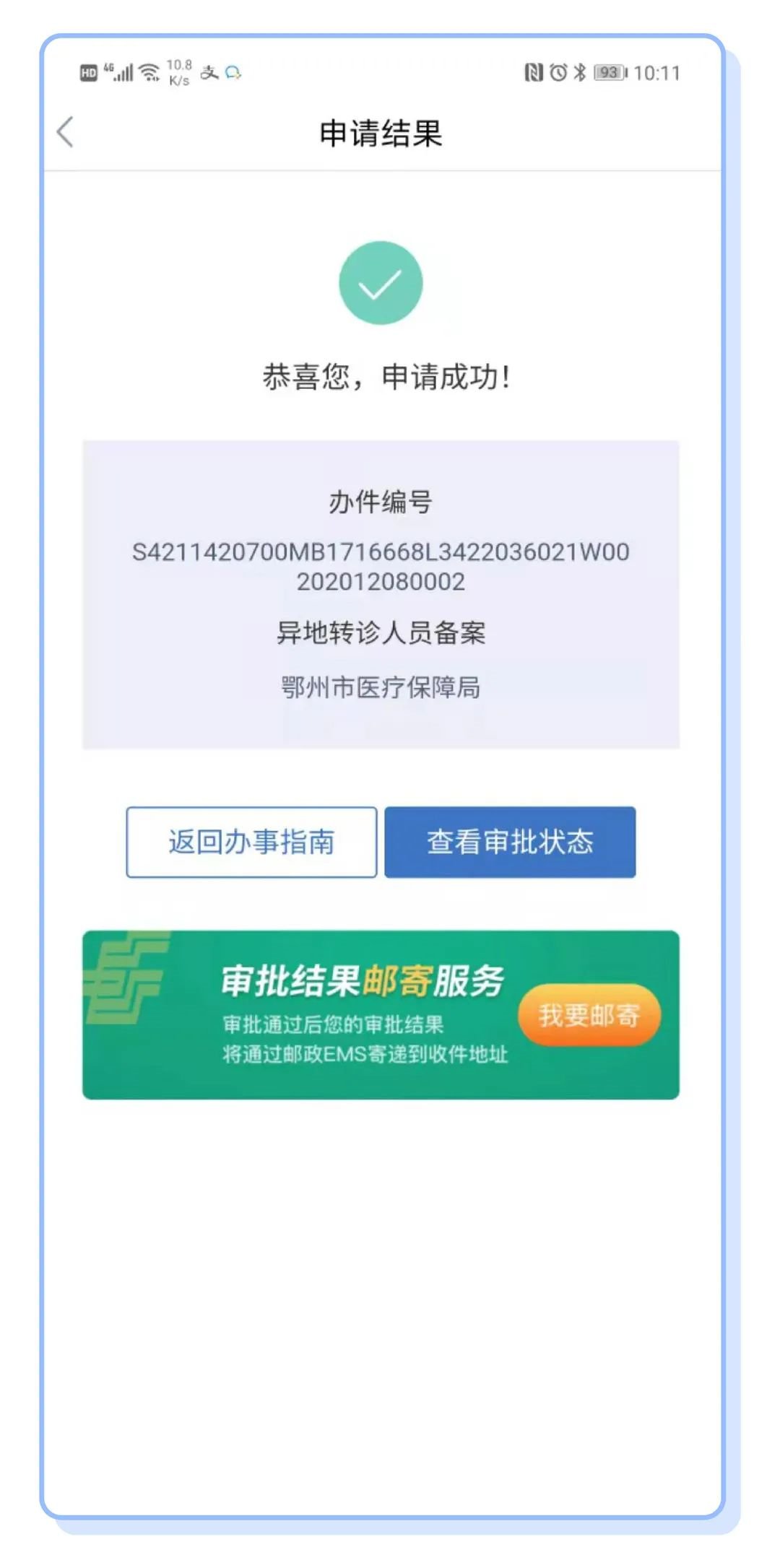Tap the orange 我要邮寄 button
780x1568 pixels.
[589, 1015]
